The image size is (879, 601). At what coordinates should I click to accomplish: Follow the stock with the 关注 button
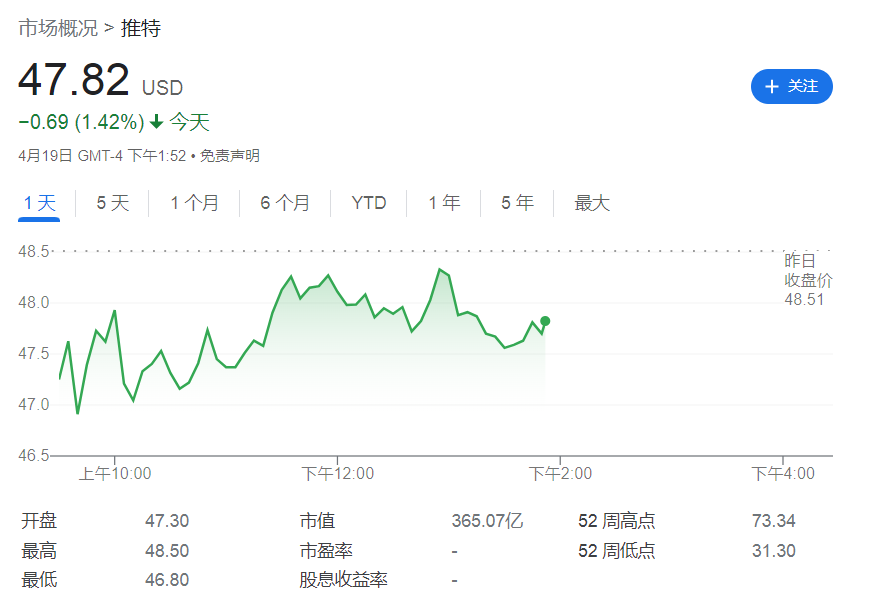(791, 87)
